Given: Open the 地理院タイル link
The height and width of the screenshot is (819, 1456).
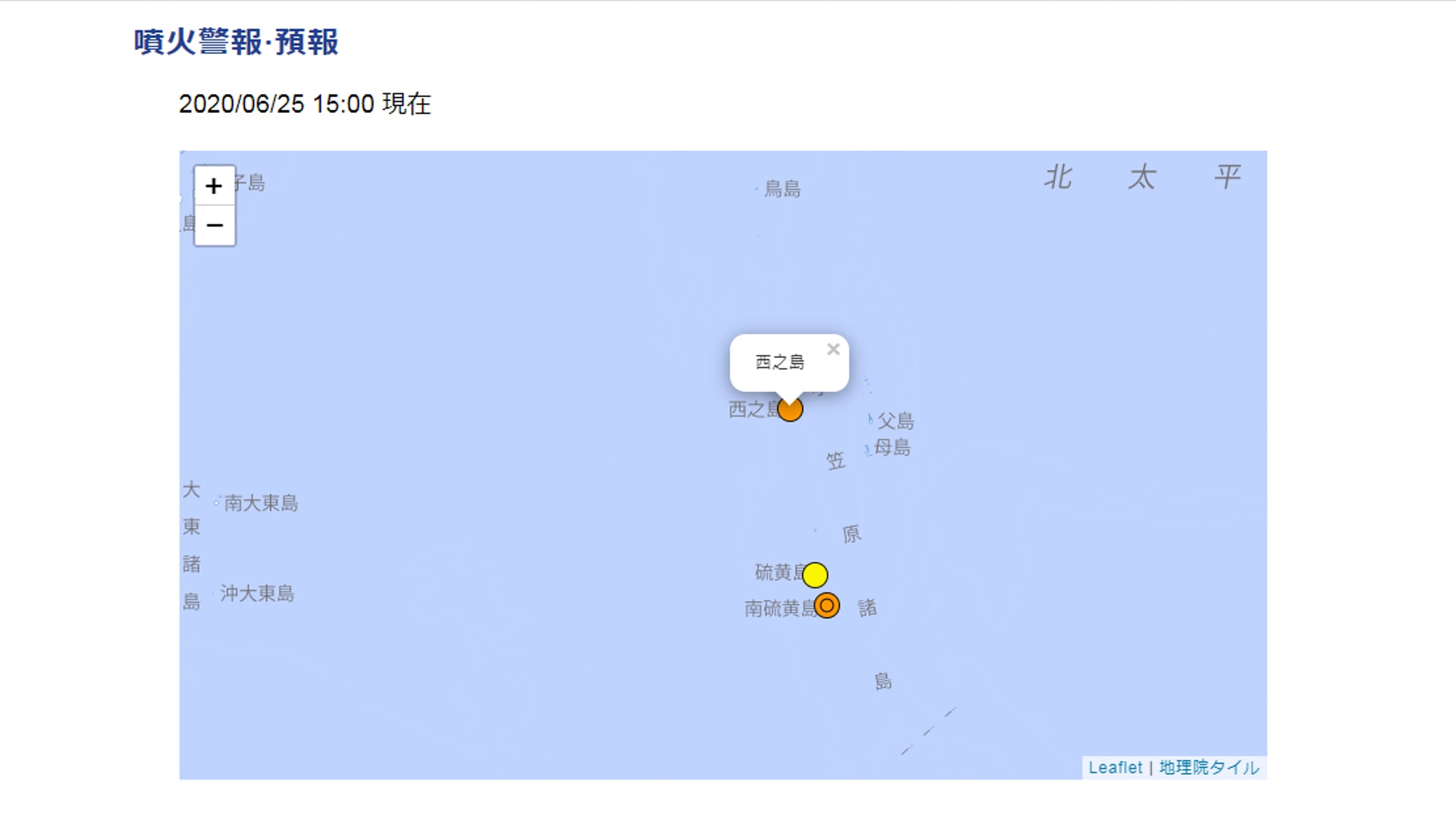Looking at the screenshot, I should pyautogui.click(x=1209, y=767).
